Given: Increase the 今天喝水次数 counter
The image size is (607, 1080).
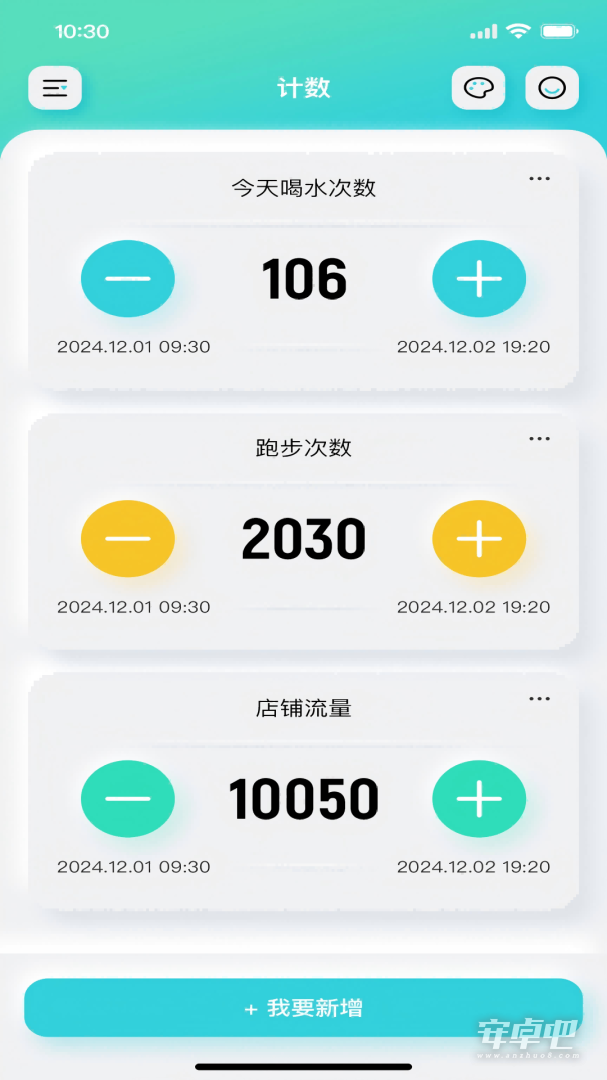Looking at the screenshot, I should (x=479, y=278).
